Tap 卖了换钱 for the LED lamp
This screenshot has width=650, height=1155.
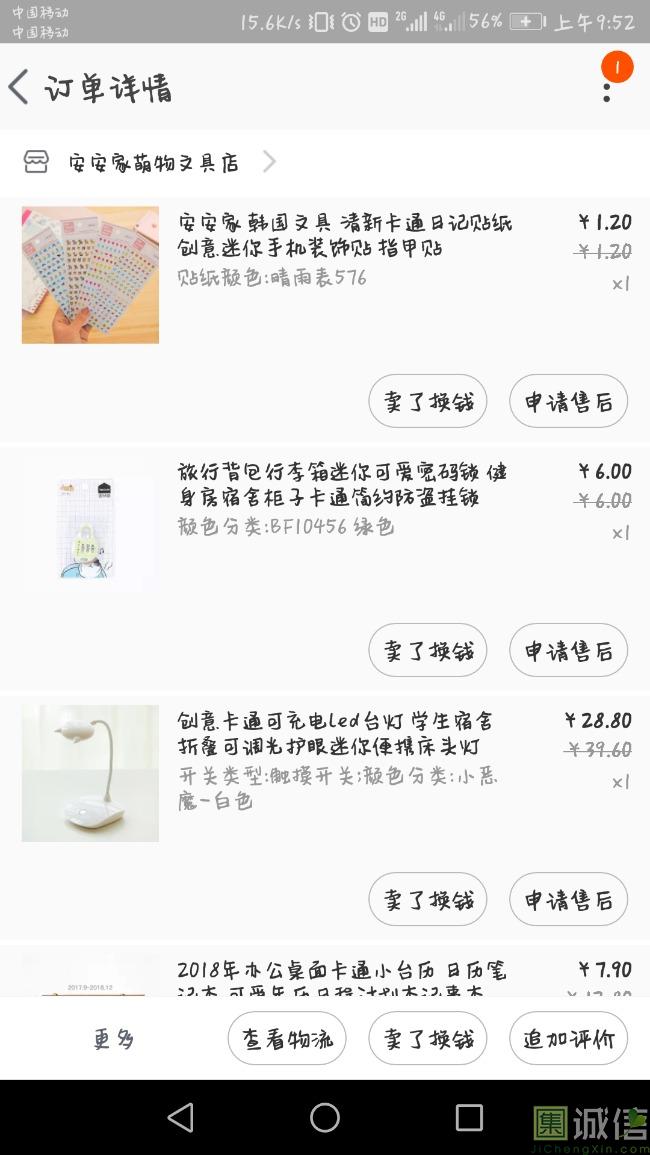click(427, 900)
